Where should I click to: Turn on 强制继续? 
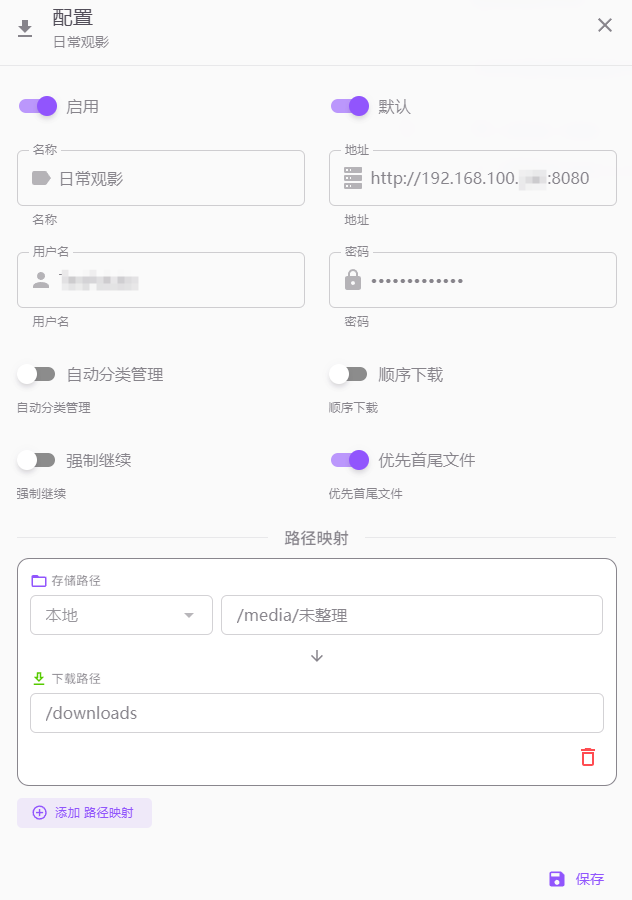point(36,460)
